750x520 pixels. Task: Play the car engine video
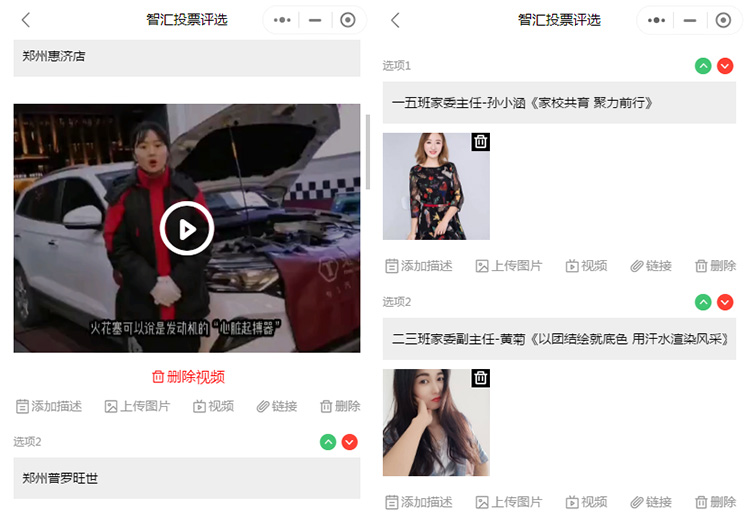[x=187, y=228]
